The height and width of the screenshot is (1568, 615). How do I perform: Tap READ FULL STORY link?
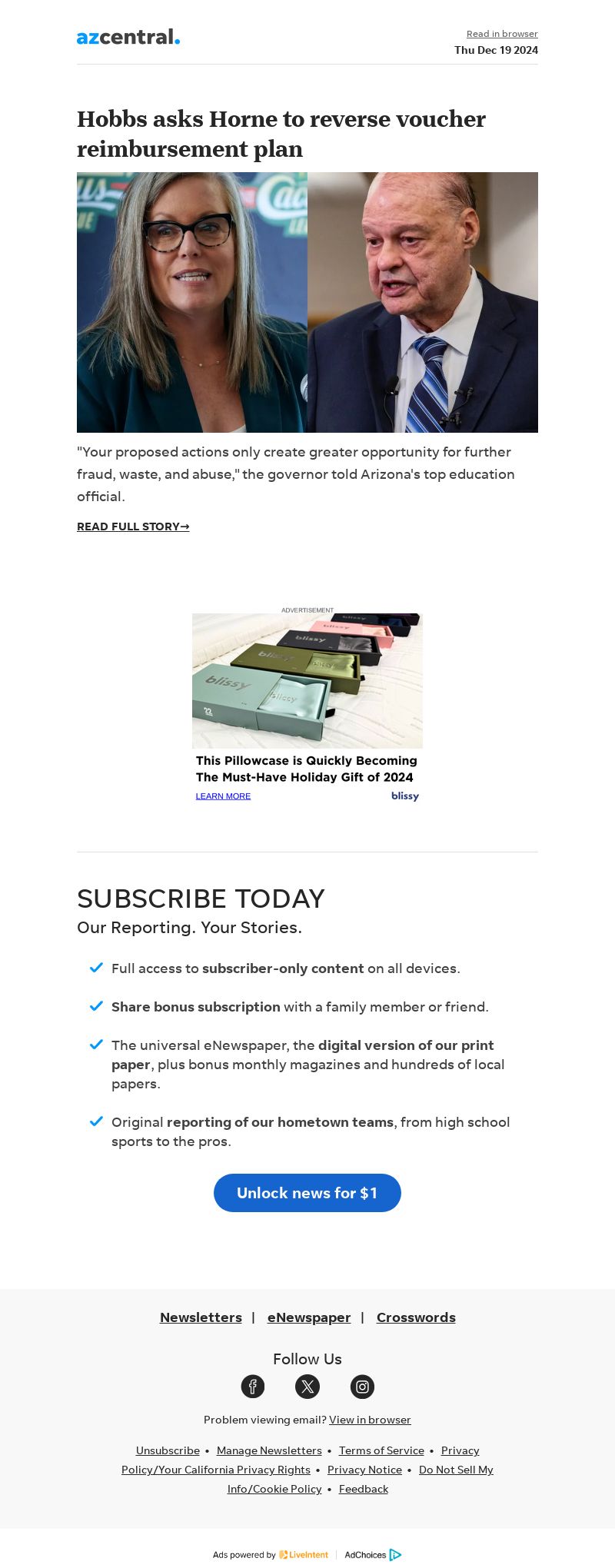coord(133,527)
